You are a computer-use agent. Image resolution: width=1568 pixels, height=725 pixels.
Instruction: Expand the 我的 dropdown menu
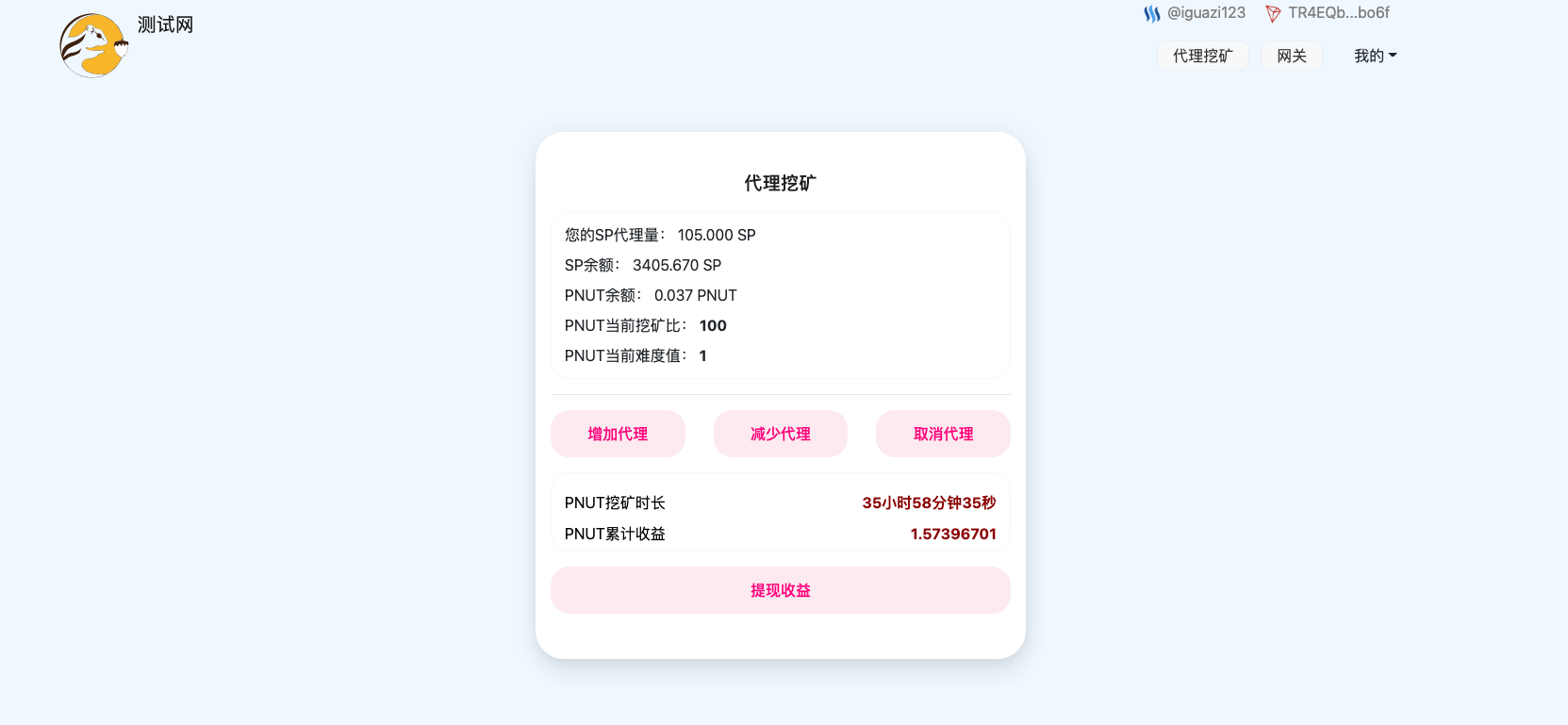pos(1375,56)
